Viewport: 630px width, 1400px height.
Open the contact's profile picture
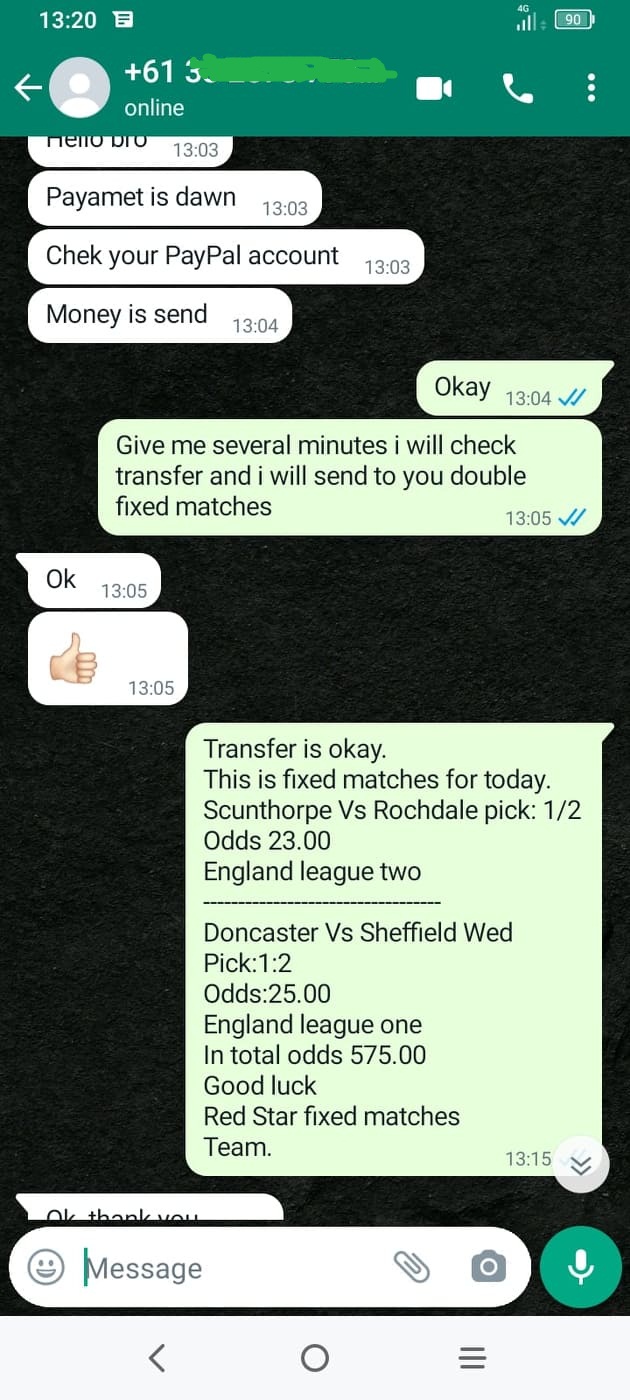(80, 88)
